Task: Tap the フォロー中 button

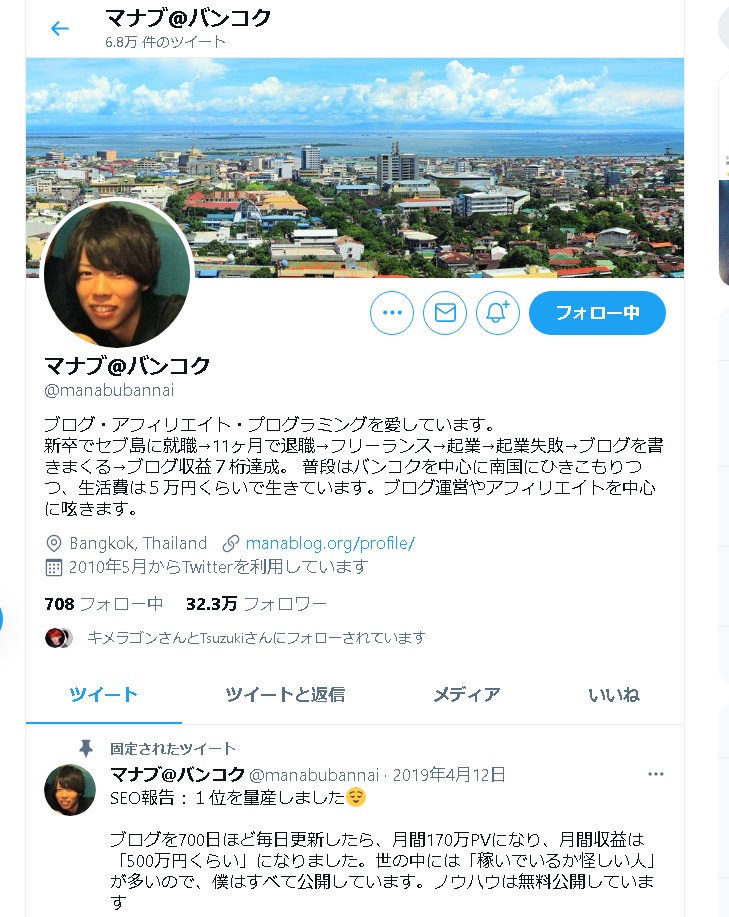Action: (597, 313)
